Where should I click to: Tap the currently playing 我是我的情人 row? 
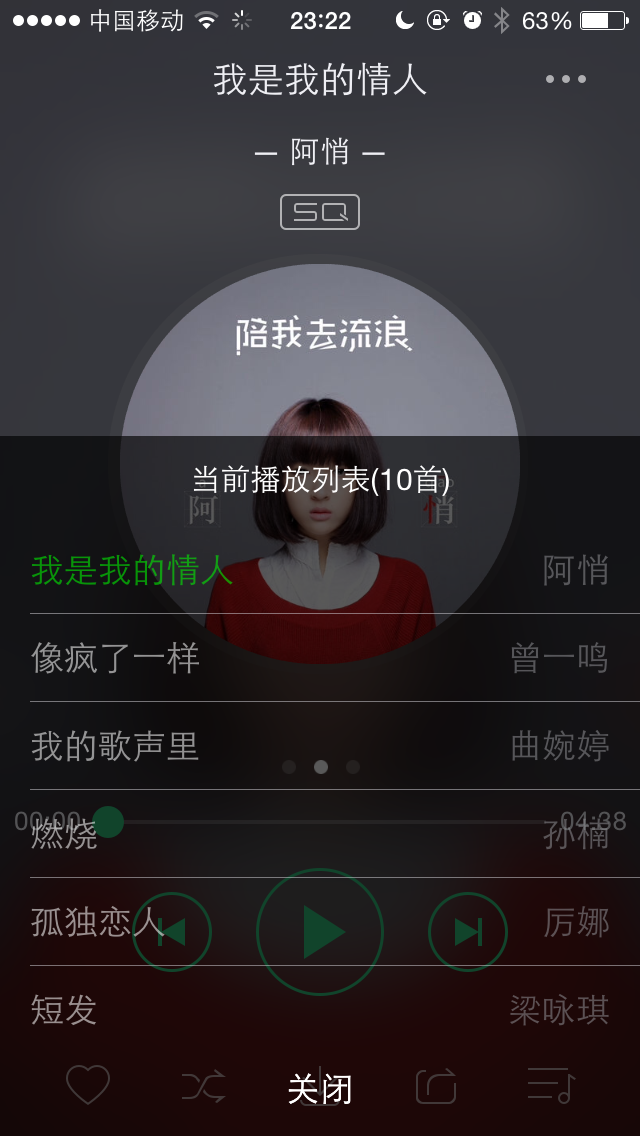[320, 570]
